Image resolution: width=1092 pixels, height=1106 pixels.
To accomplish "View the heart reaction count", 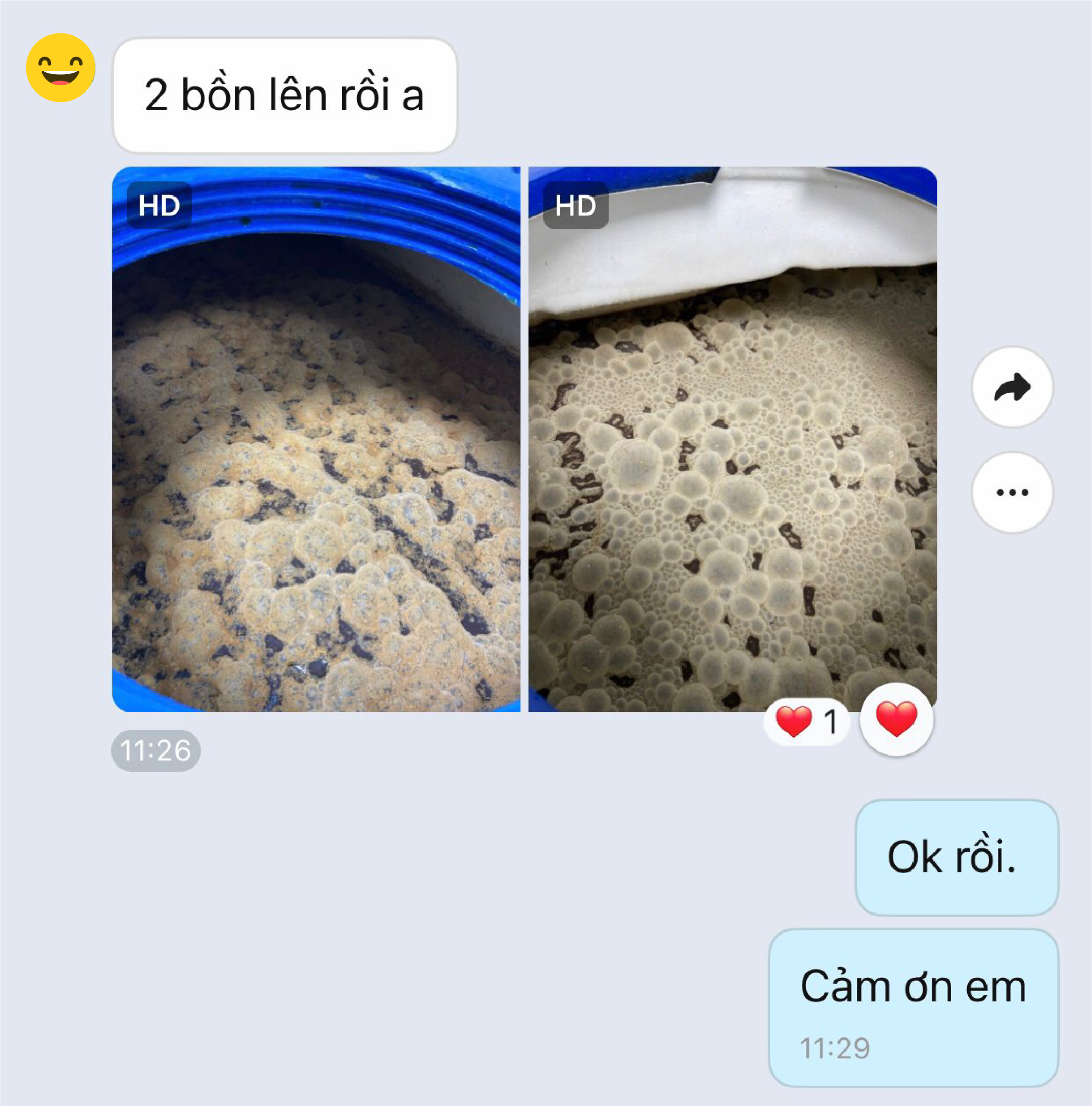I will (806, 721).
